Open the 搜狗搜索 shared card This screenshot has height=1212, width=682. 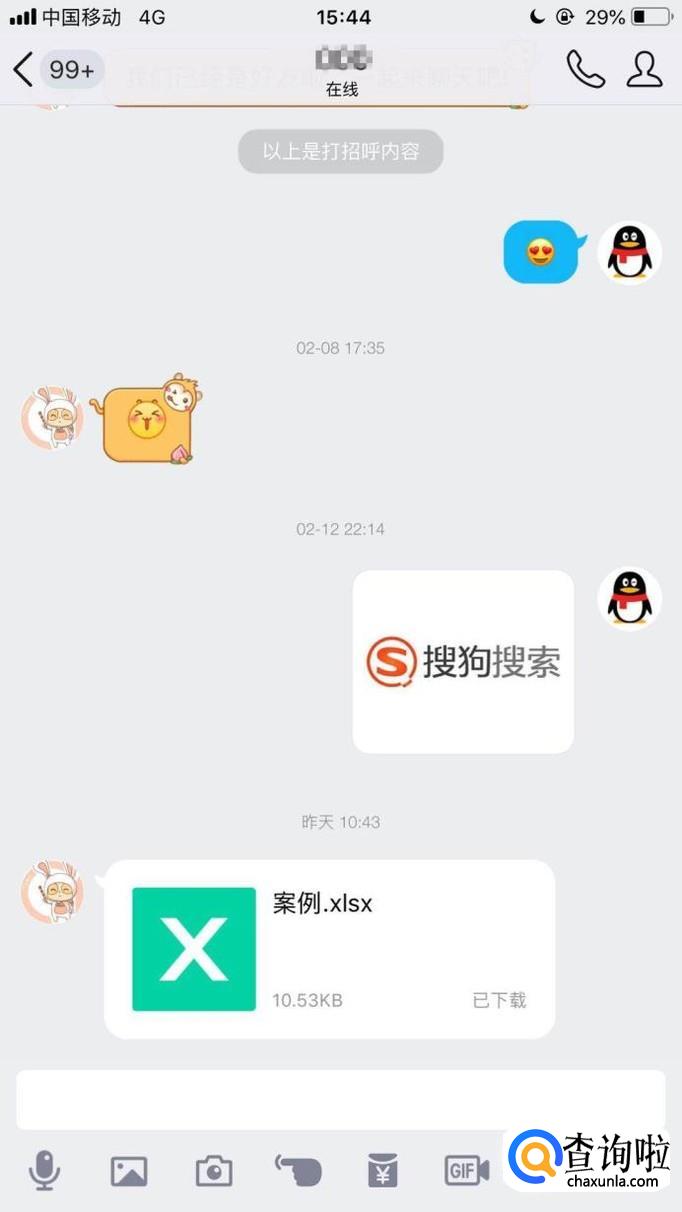[463, 661]
